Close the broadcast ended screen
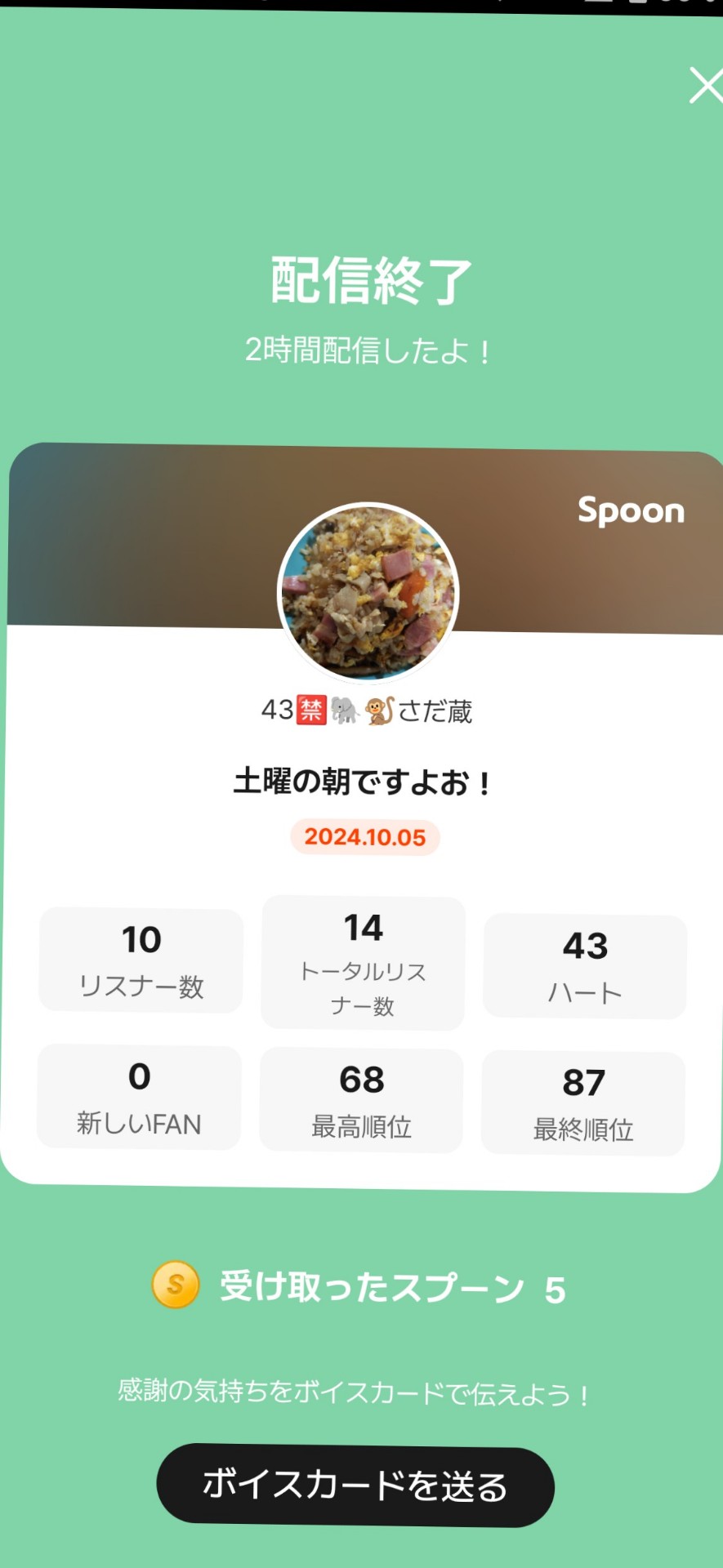 [706, 86]
